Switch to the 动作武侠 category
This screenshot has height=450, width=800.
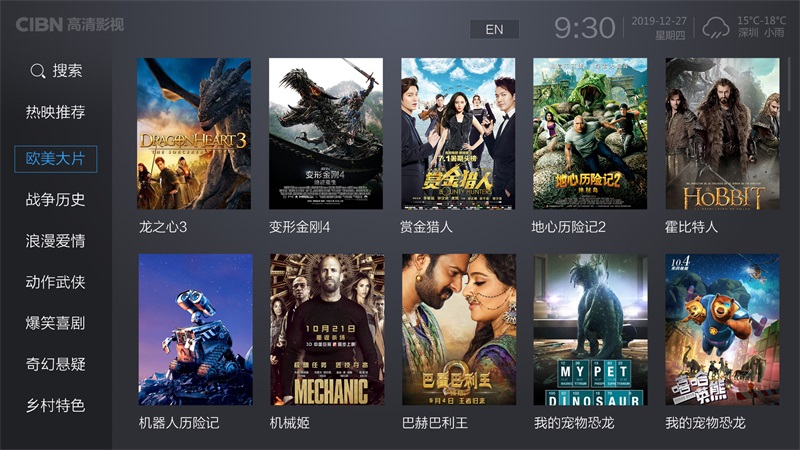(56, 282)
